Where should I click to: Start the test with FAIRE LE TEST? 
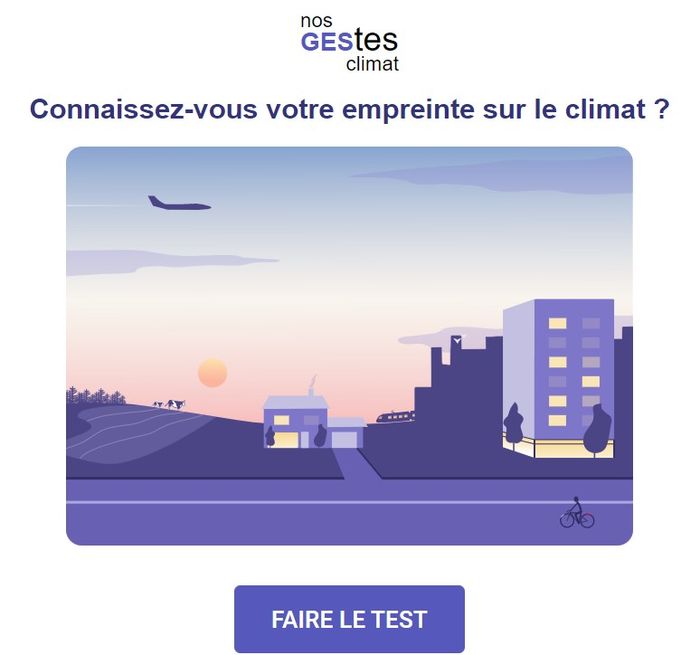pos(349,619)
